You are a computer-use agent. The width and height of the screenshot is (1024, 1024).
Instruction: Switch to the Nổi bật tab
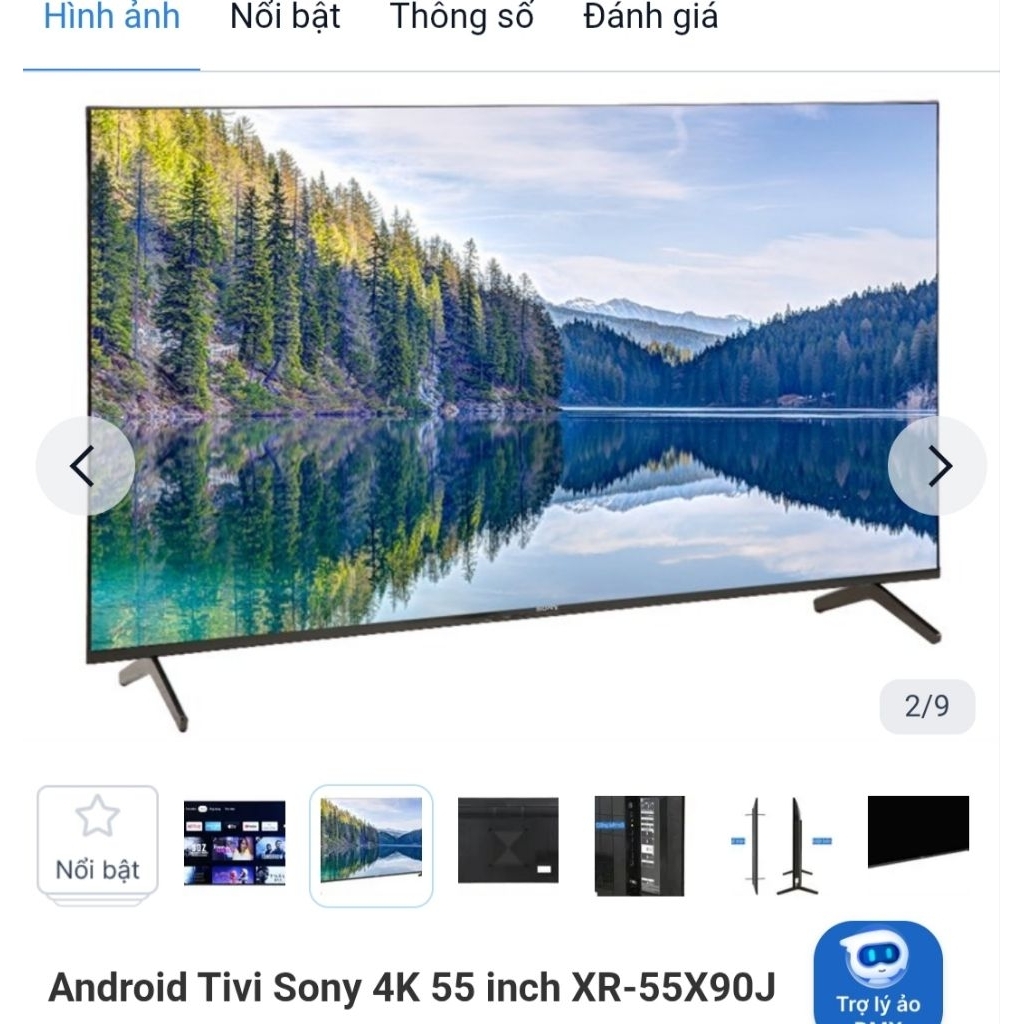tap(285, 17)
